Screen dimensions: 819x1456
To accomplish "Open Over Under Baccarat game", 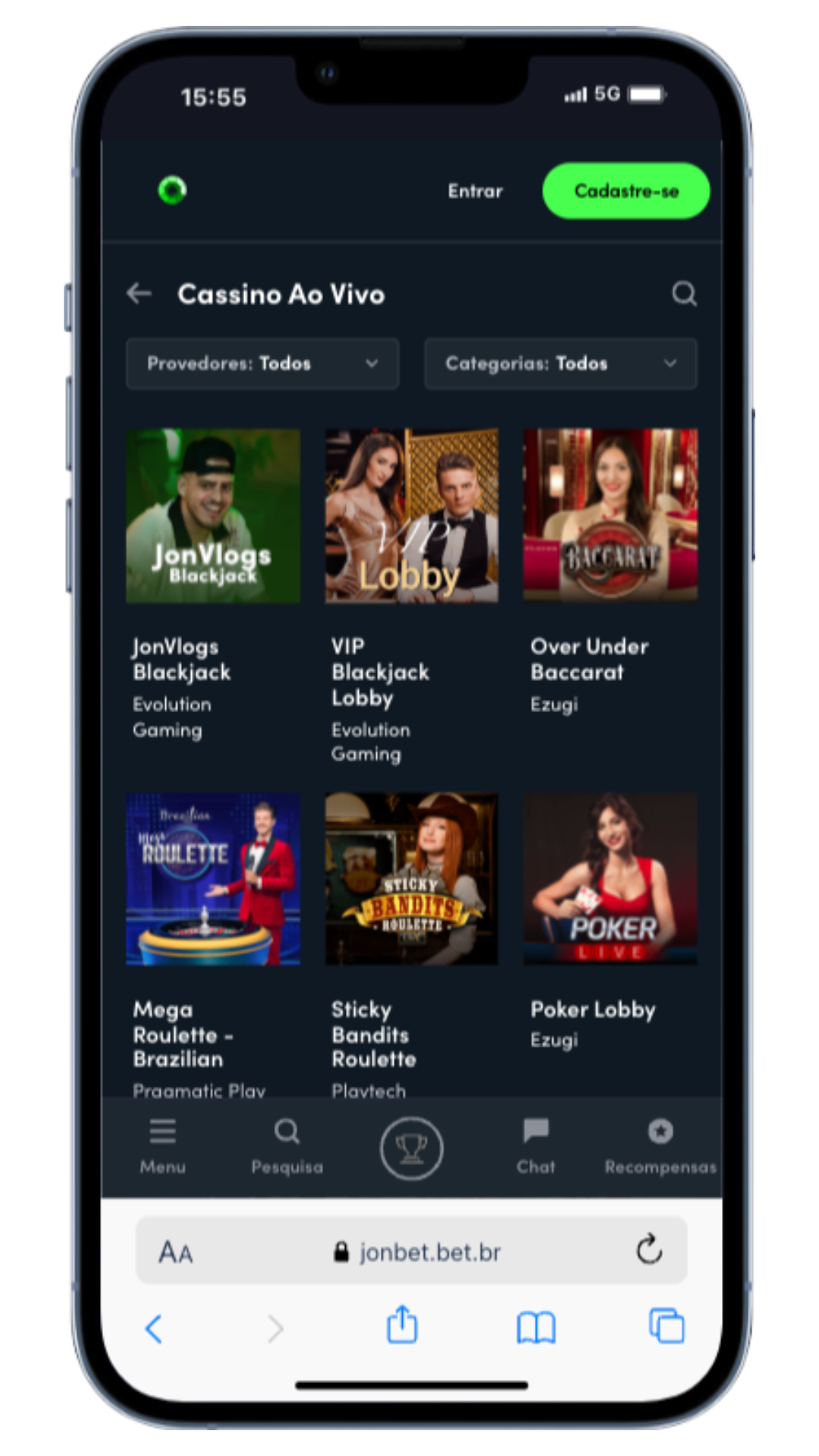I will pos(610,516).
